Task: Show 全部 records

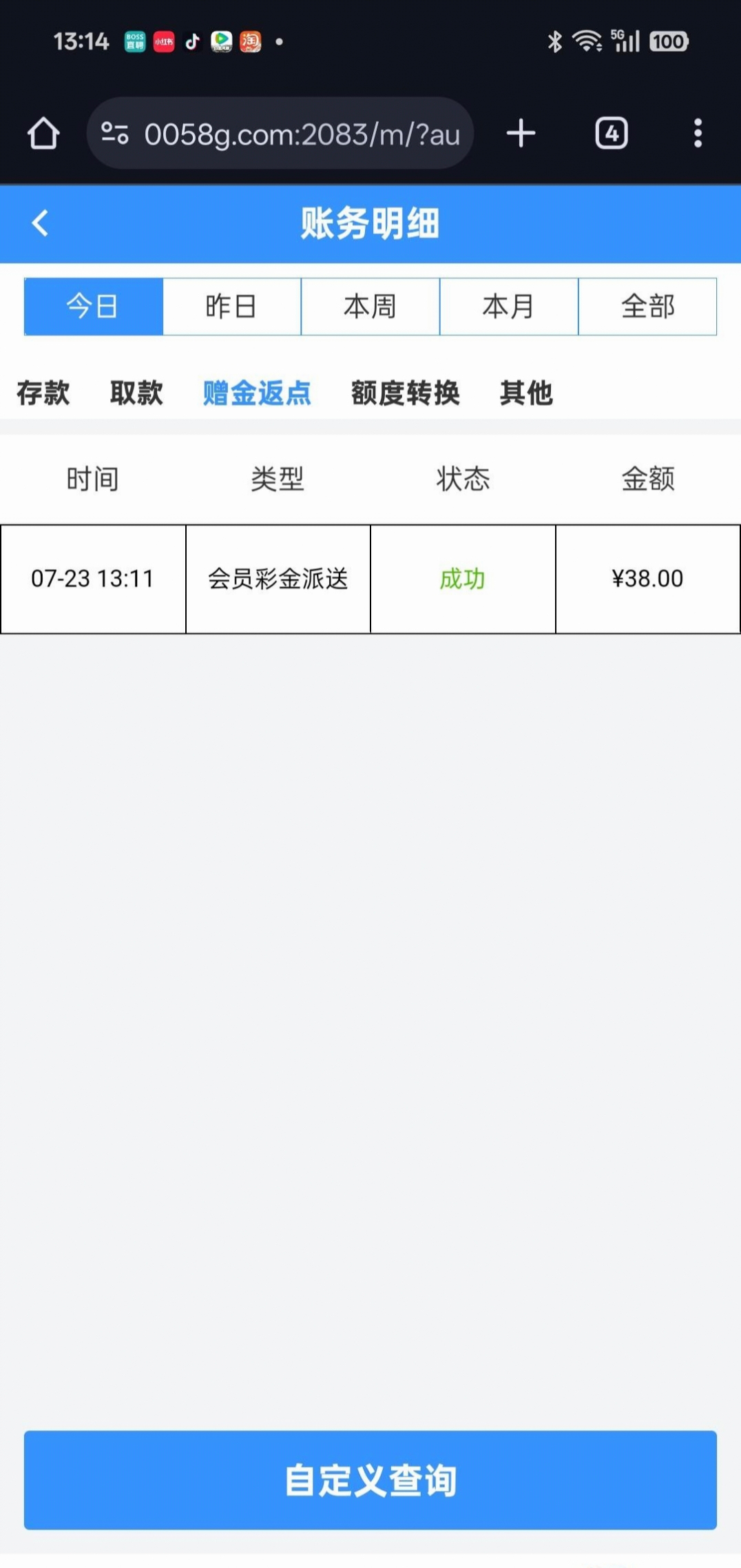Action: pyautogui.click(x=647, y=307)
